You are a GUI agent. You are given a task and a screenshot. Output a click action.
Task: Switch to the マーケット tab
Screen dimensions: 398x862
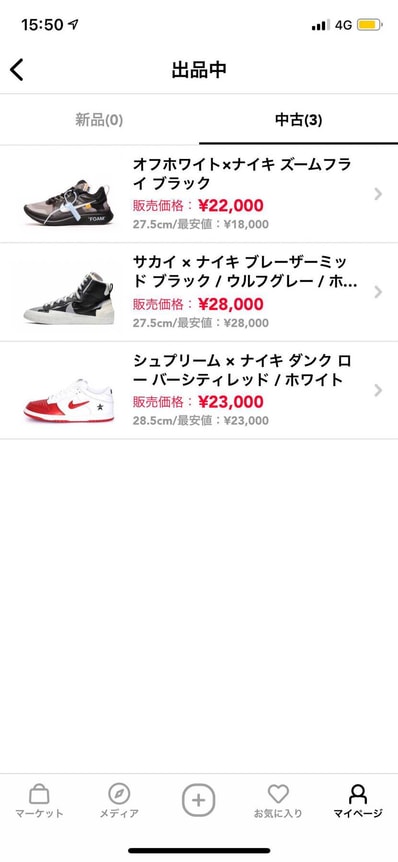click(39, 802)
